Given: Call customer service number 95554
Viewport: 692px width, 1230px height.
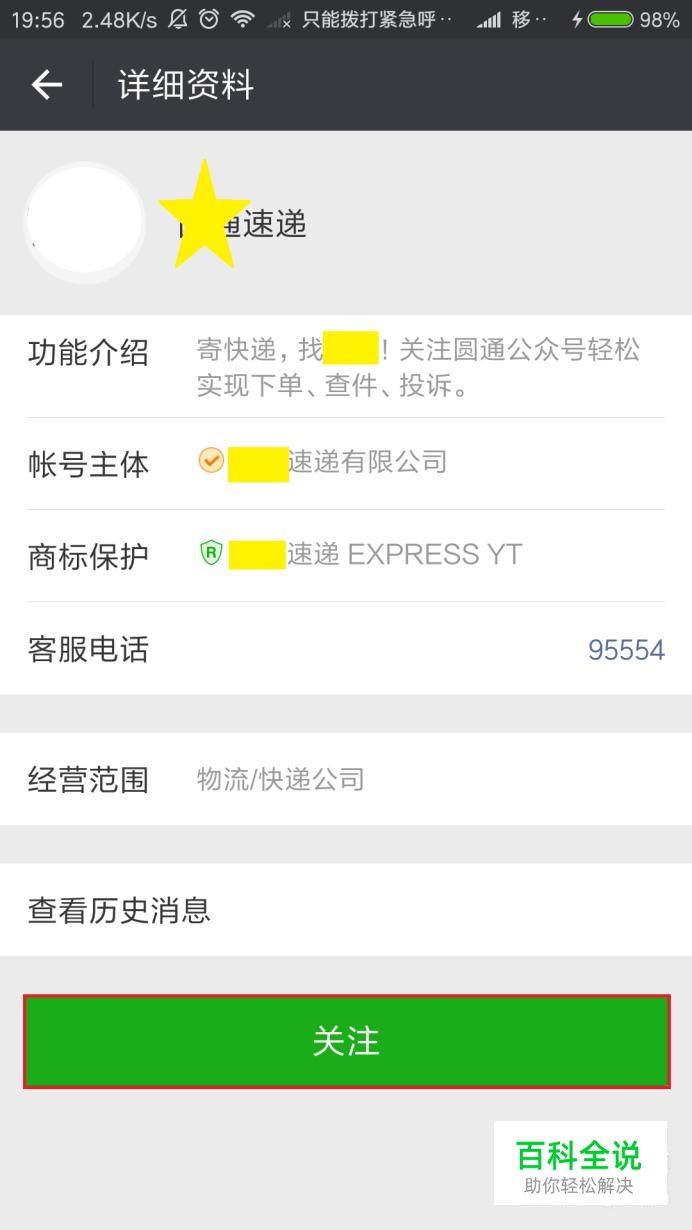Looking at the screenshot, I should point(626,650).
